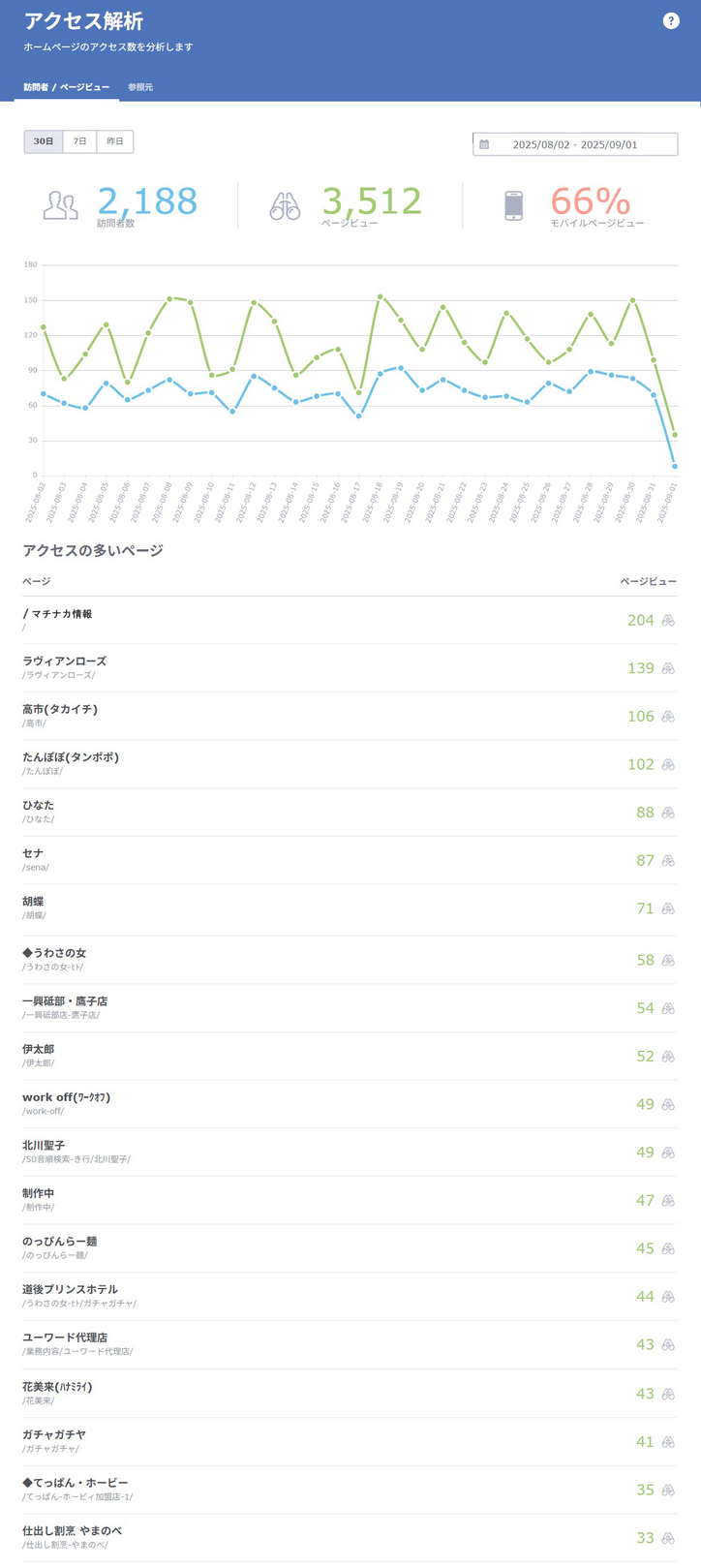
Task: Open the help question mark icon
Action: pyautogui.click(x=671, y=21)
